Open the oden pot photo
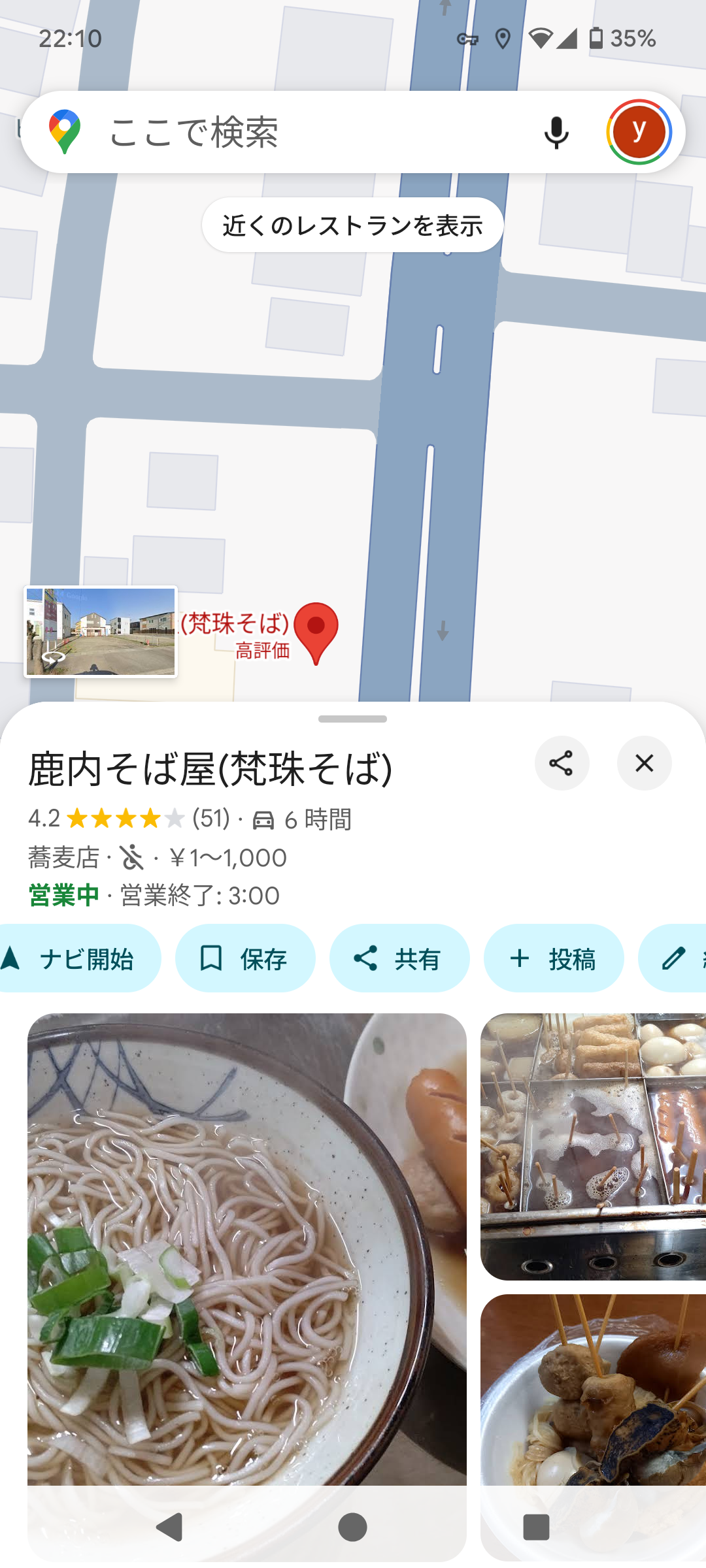Viewport: 706px width, 1568px height. pyautogui.click(x=593, y=1147)
